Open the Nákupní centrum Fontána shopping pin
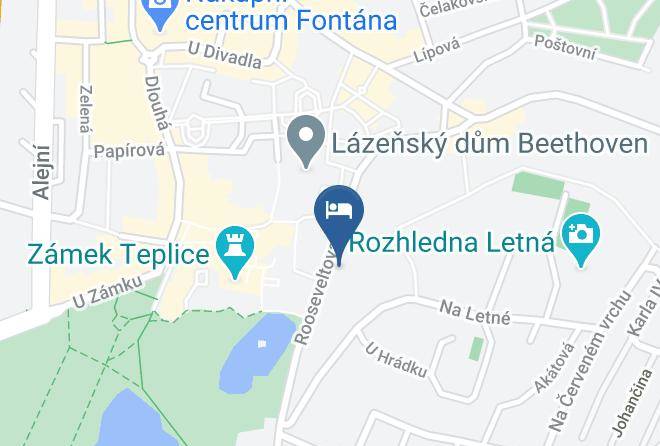 pos(160,13)
